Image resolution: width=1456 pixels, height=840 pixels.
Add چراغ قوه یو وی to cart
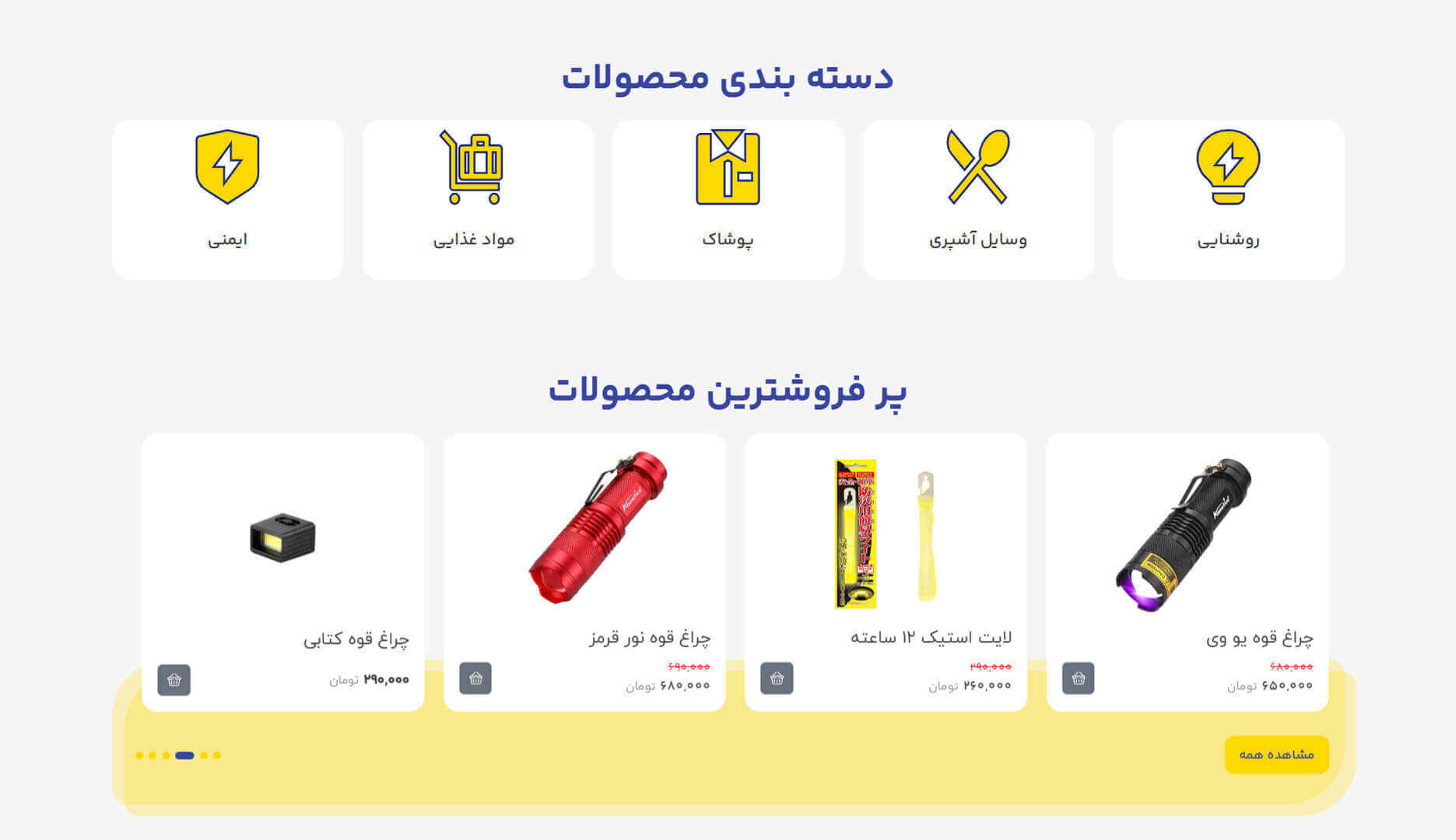(x=1078, y=678)
